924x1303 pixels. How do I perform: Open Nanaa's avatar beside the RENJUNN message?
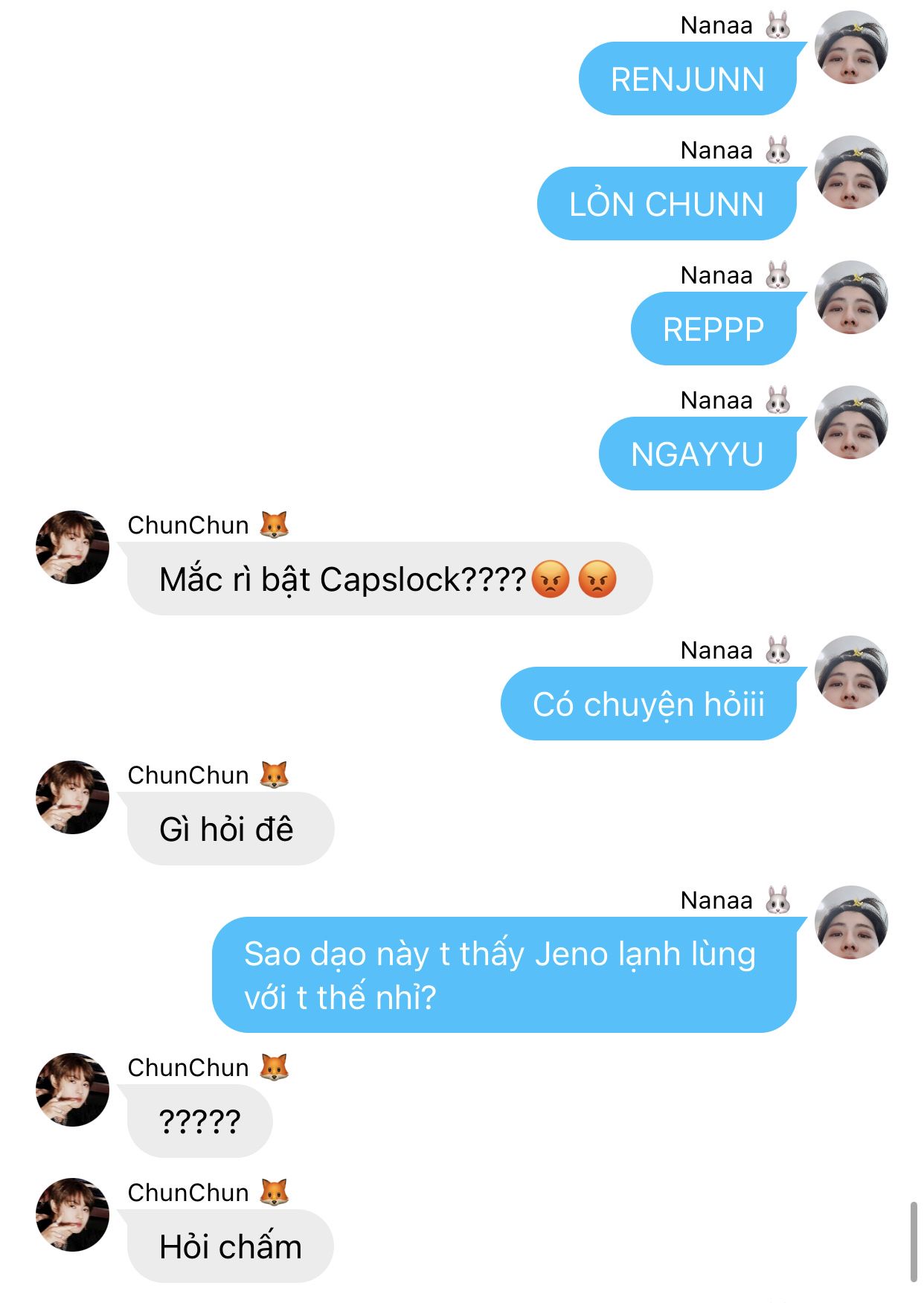(851, 48)
